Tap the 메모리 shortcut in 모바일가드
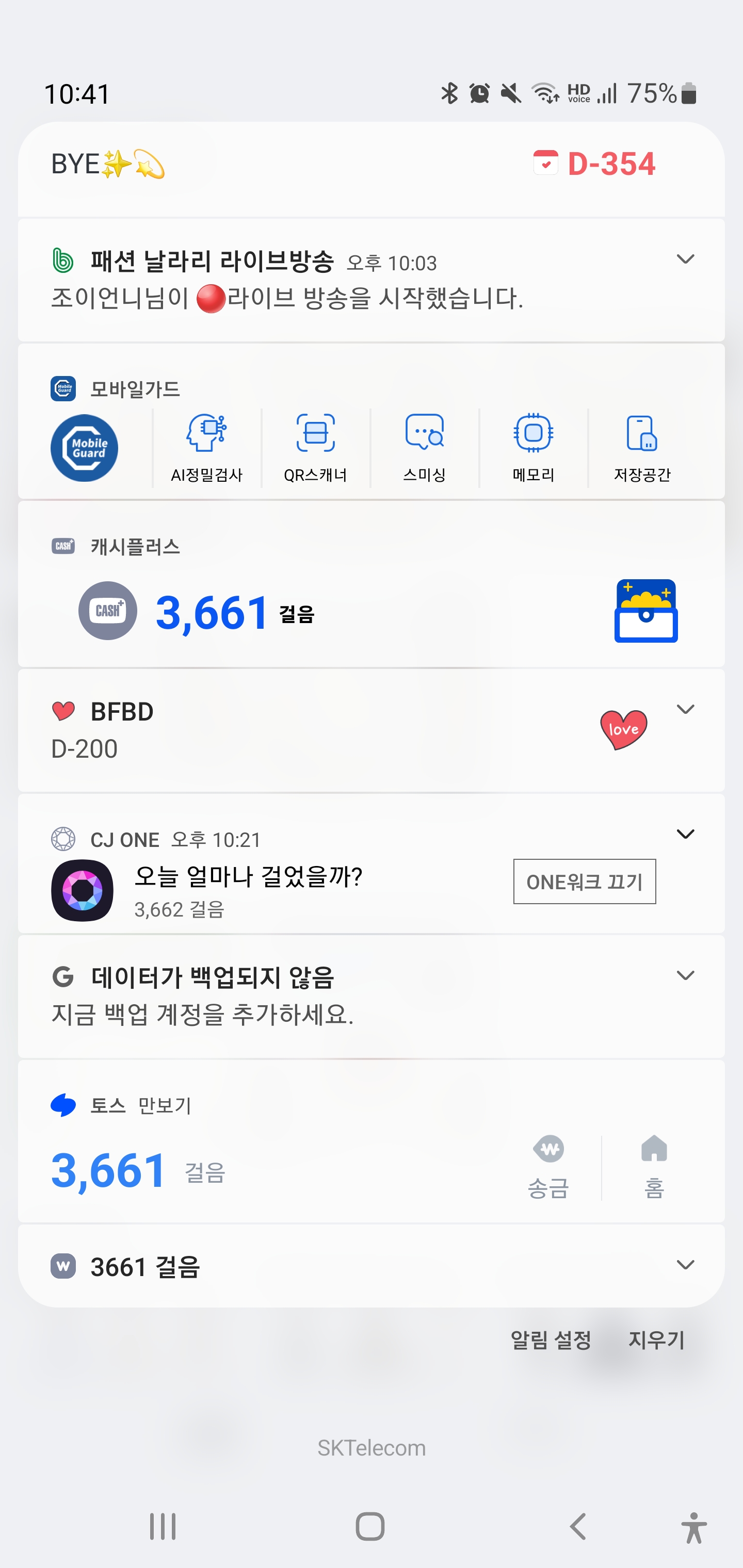Image resolution: width=743 pixels, height=1568 pixels. [534, 448]
